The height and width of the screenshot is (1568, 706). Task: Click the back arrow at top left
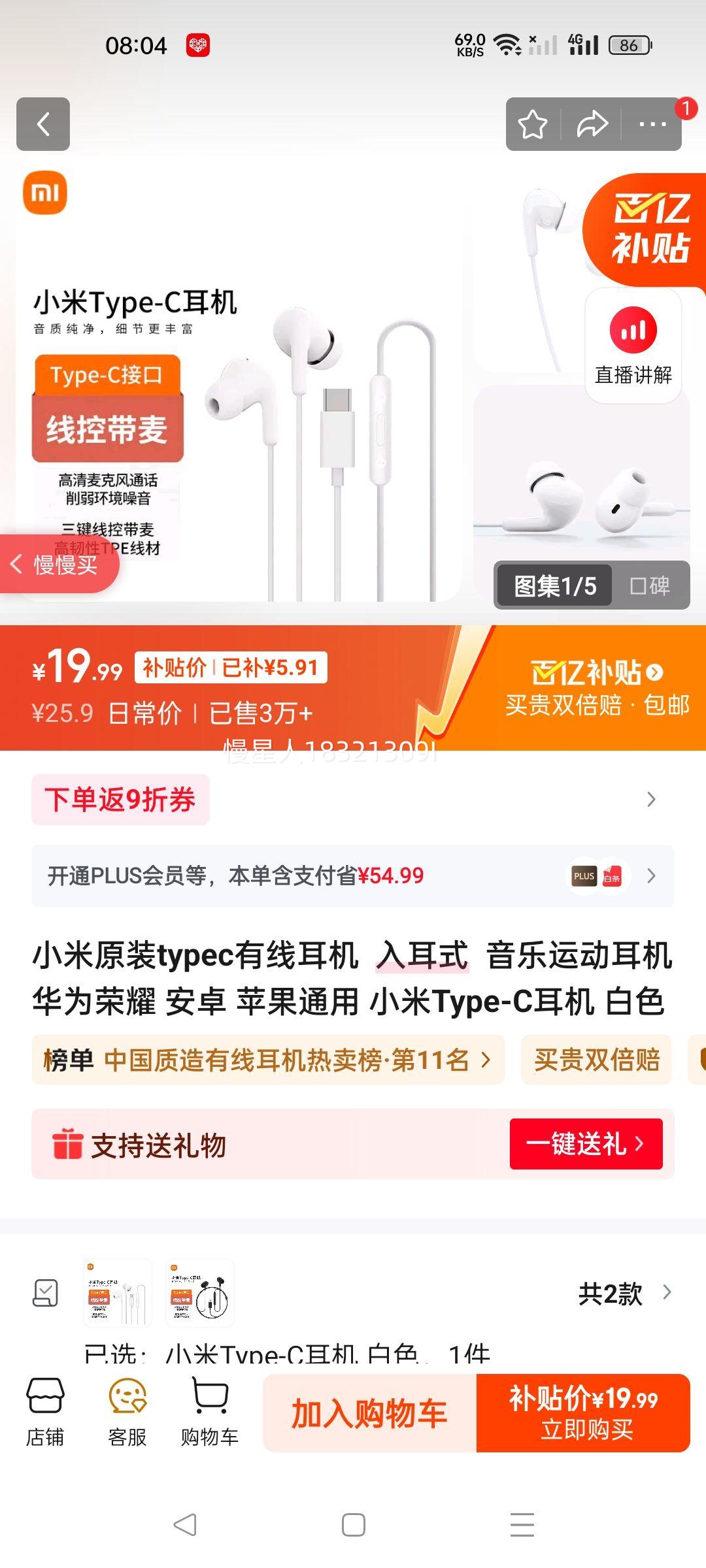pos(43,124)
